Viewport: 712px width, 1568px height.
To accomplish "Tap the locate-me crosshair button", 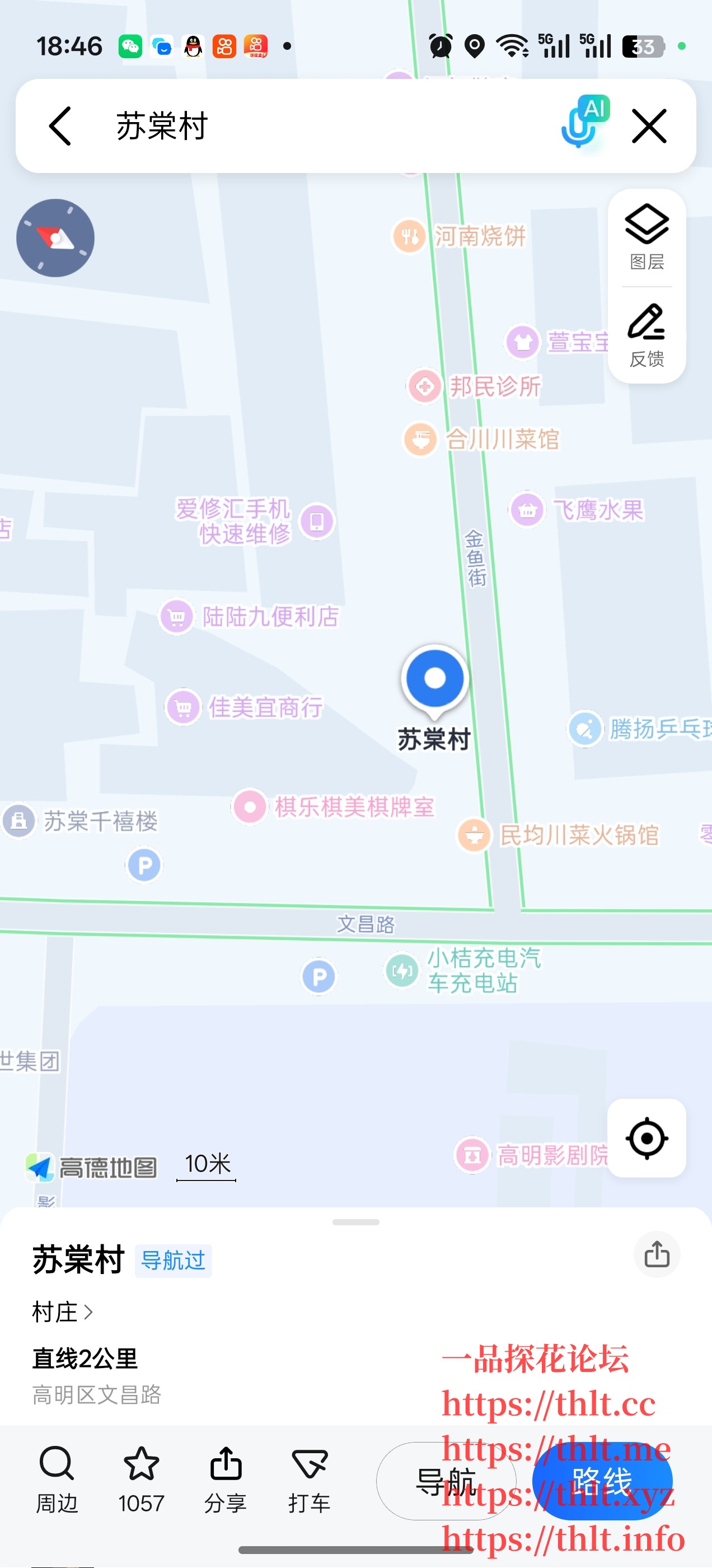I will [647, 1140].
